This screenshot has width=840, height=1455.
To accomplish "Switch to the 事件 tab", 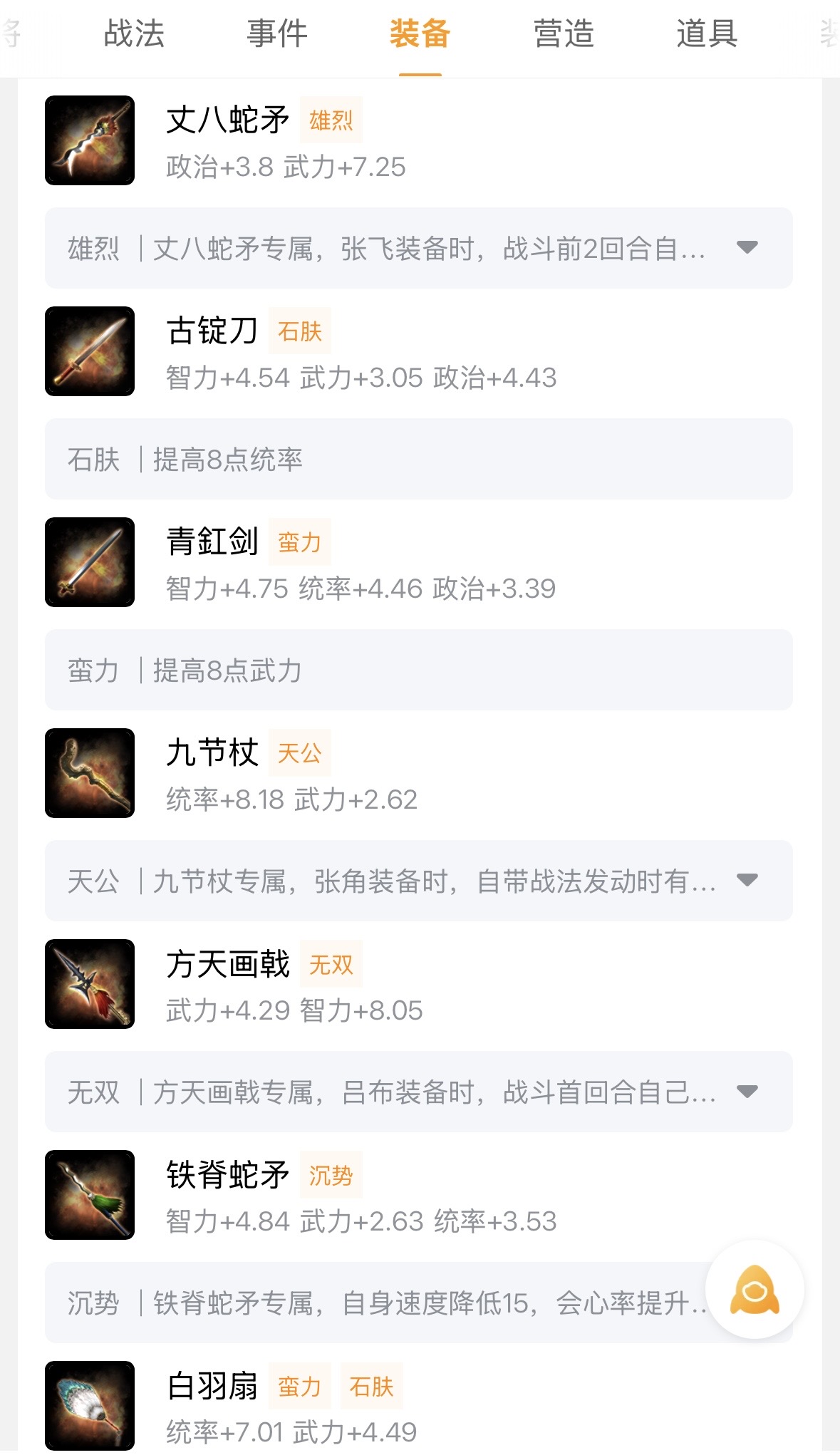I will 277,34.
